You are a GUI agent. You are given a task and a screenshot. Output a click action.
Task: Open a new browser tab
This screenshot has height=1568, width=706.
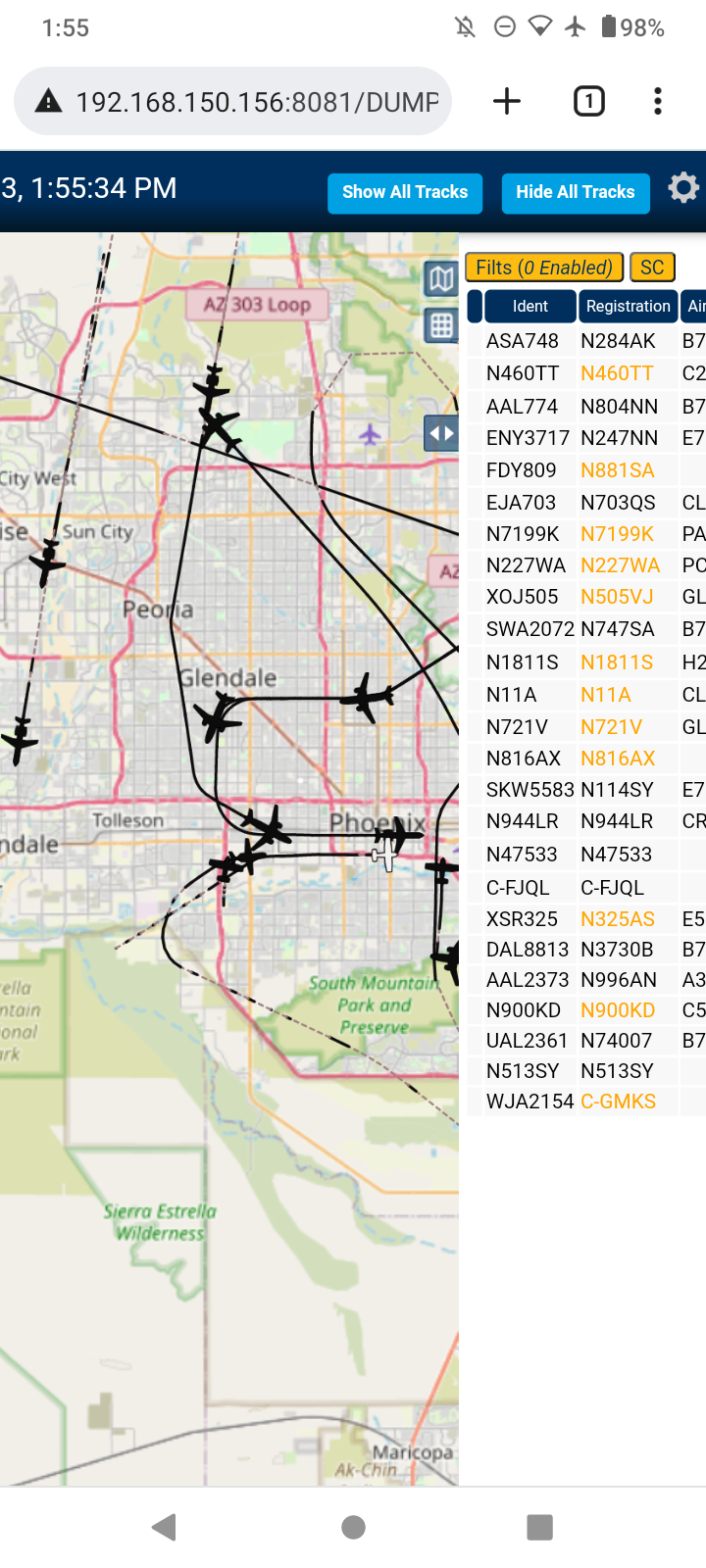point(507,101)
